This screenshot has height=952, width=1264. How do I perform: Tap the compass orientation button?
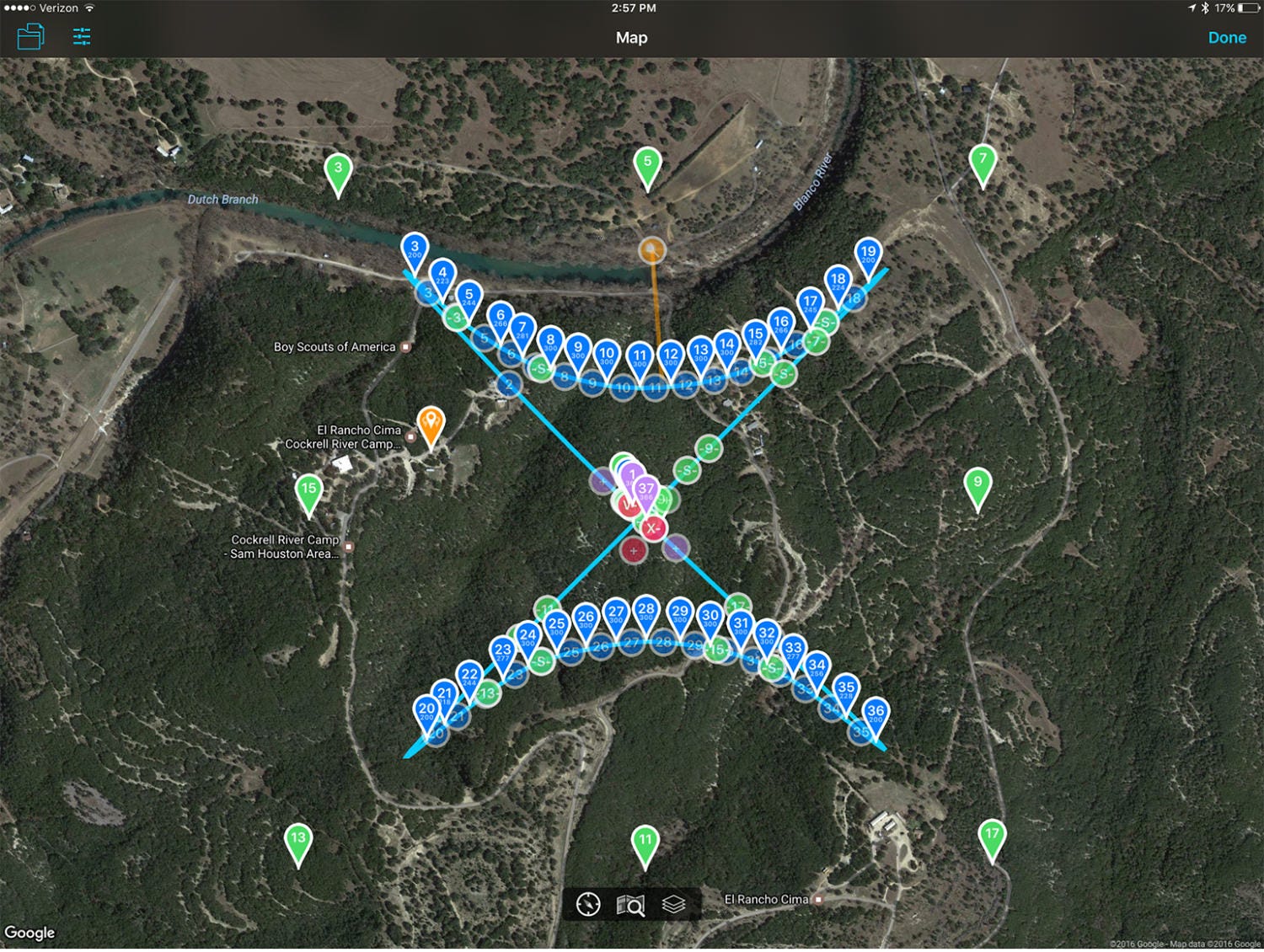(588, 904)
